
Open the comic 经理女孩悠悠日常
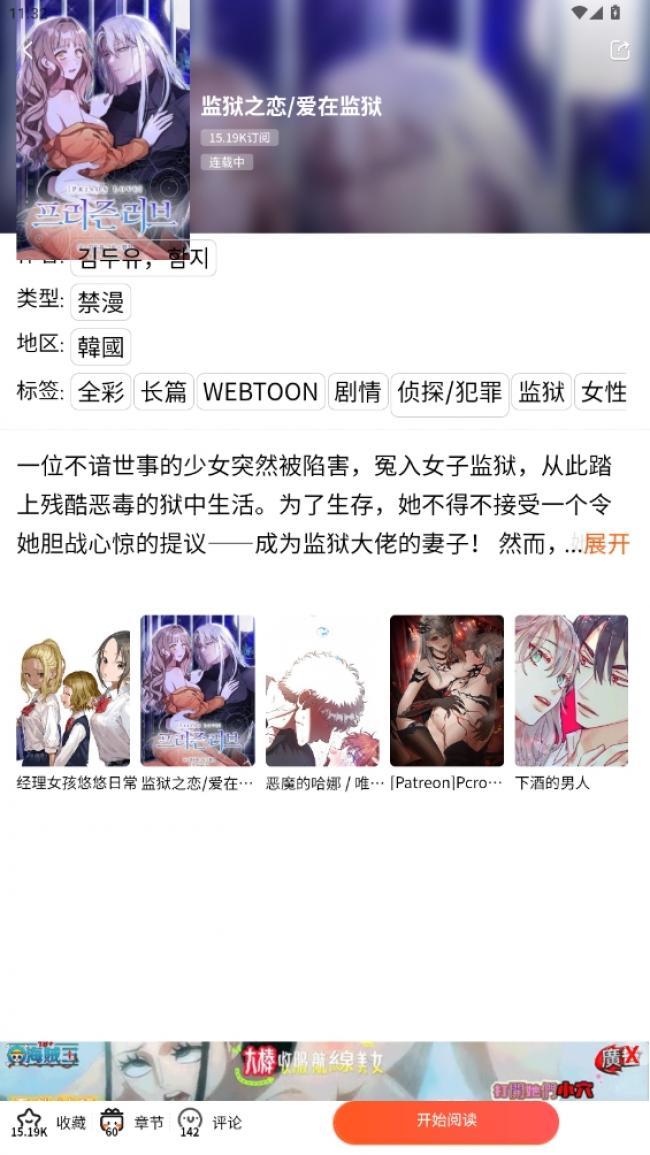[x=73, y=700]
